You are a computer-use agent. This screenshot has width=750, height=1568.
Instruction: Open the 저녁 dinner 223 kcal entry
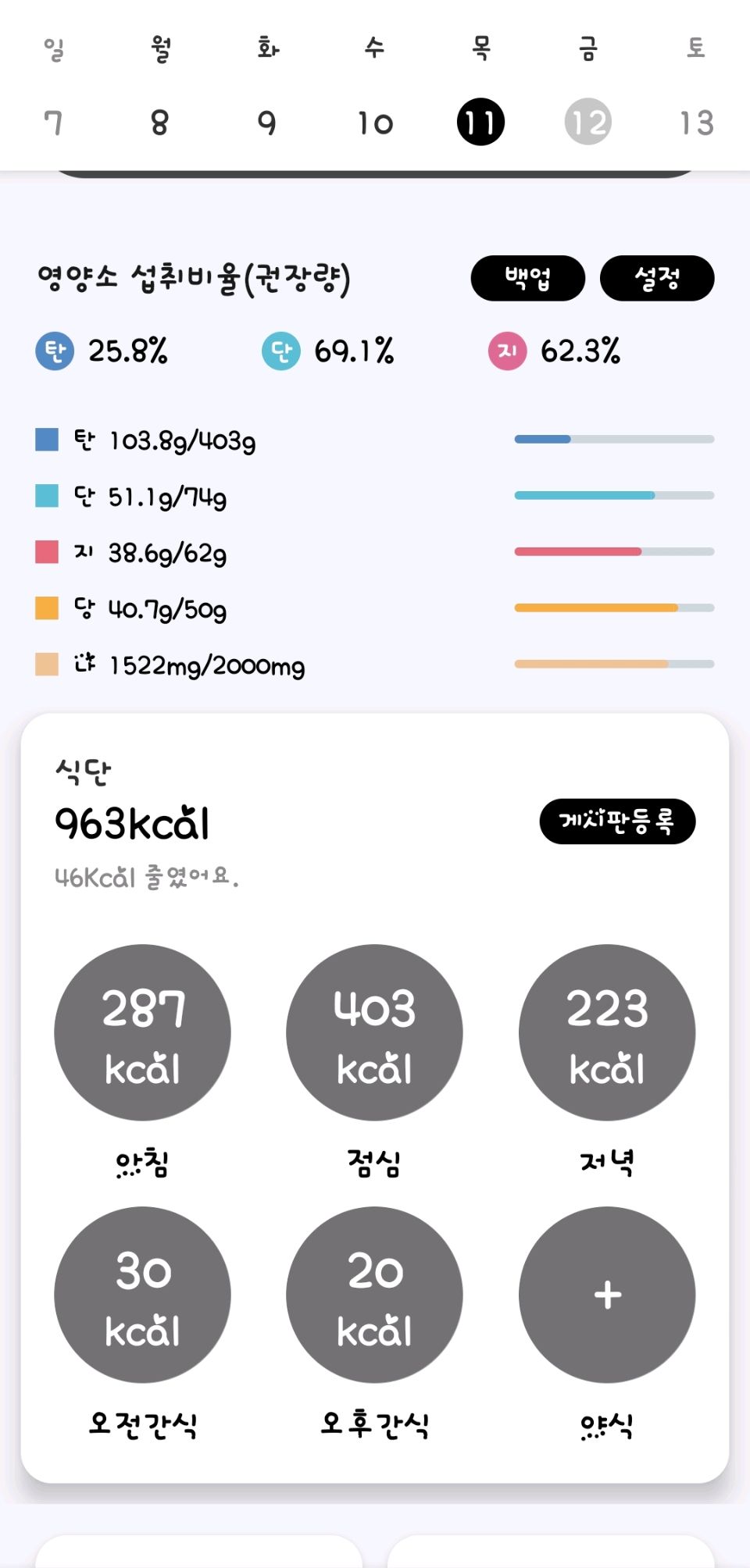[607, 1032]
